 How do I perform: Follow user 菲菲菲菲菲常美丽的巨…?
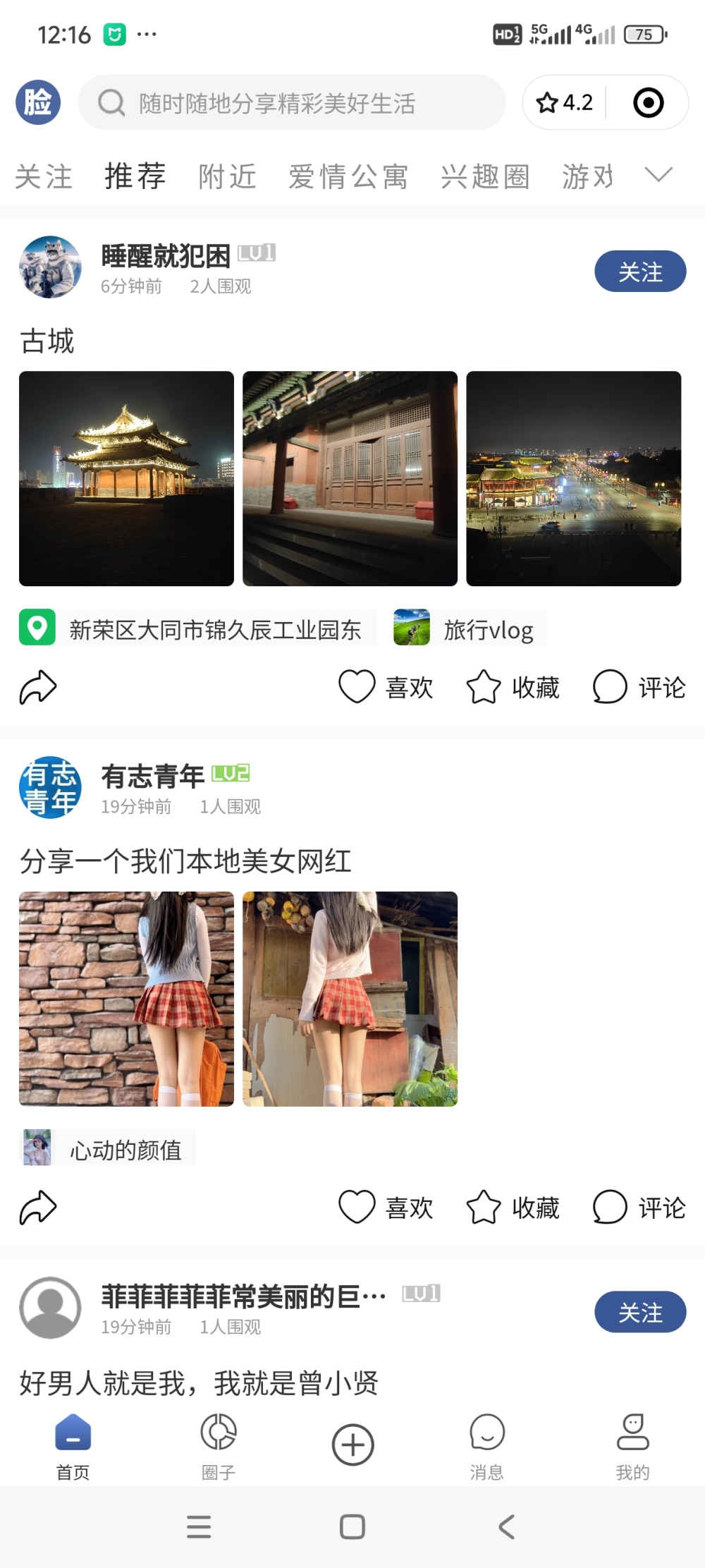[x=639, y=1312]
